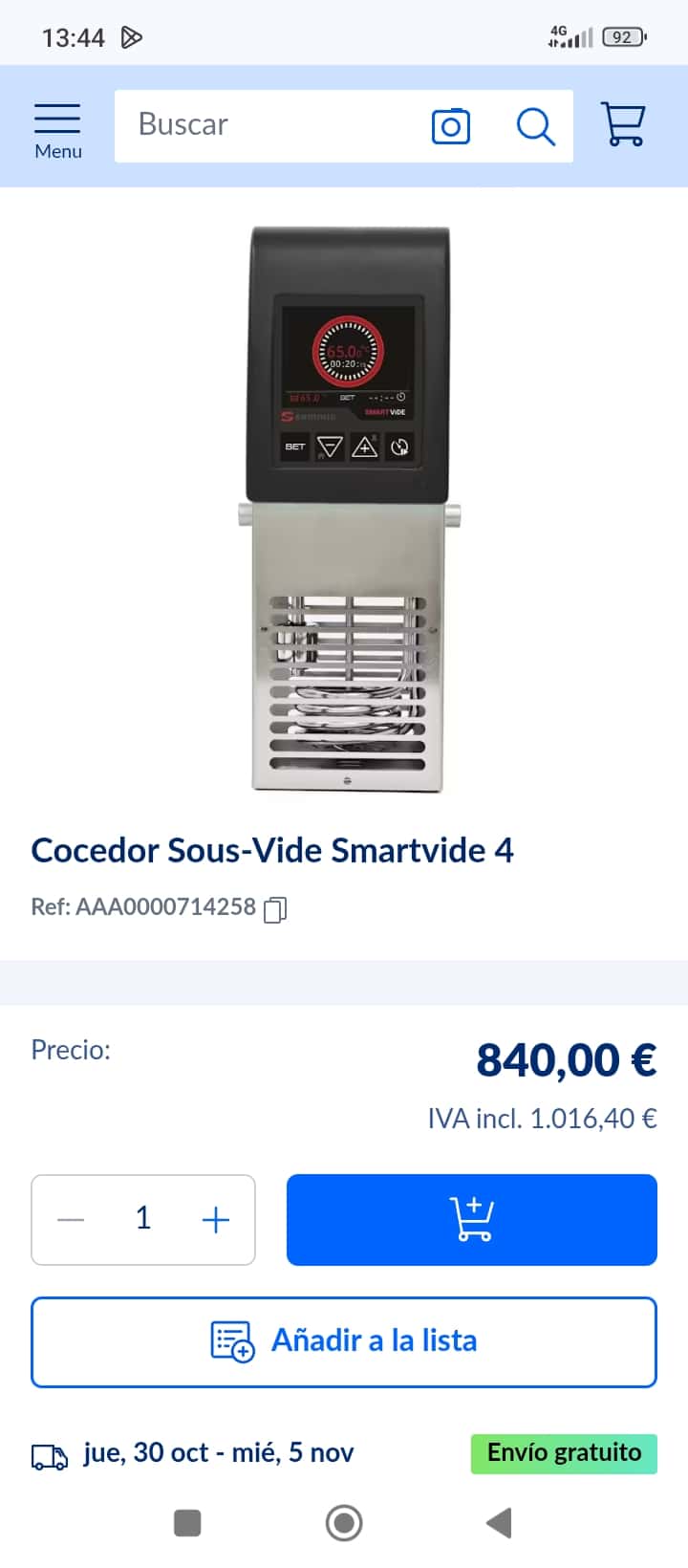Tap the magnifying glass search icon
This screenshot has height=1568, width=688.
(x=535, y=126)
